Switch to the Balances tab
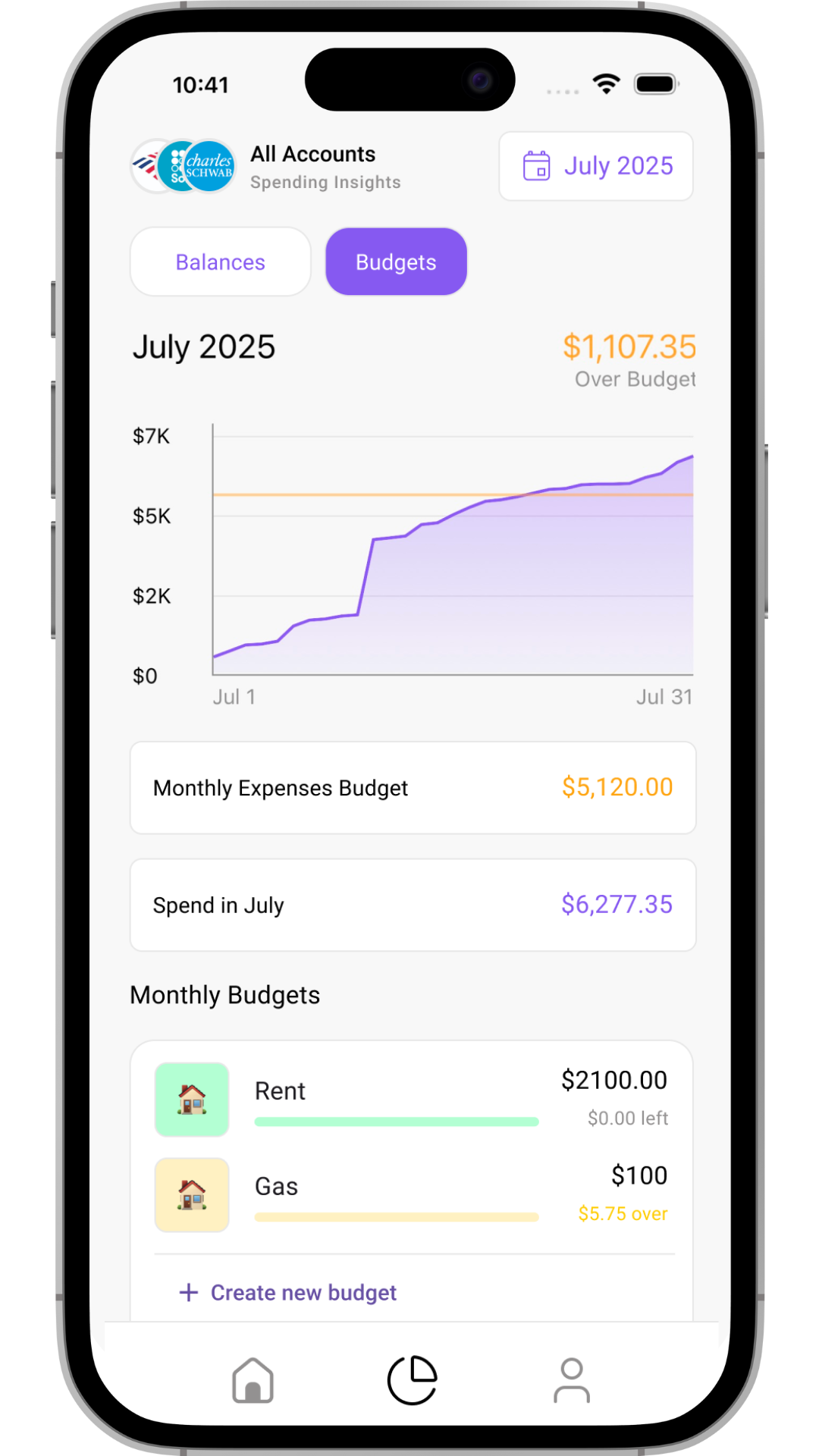Screen dimensions: 819x1456 pyautogui.click(x=221, y=262)
